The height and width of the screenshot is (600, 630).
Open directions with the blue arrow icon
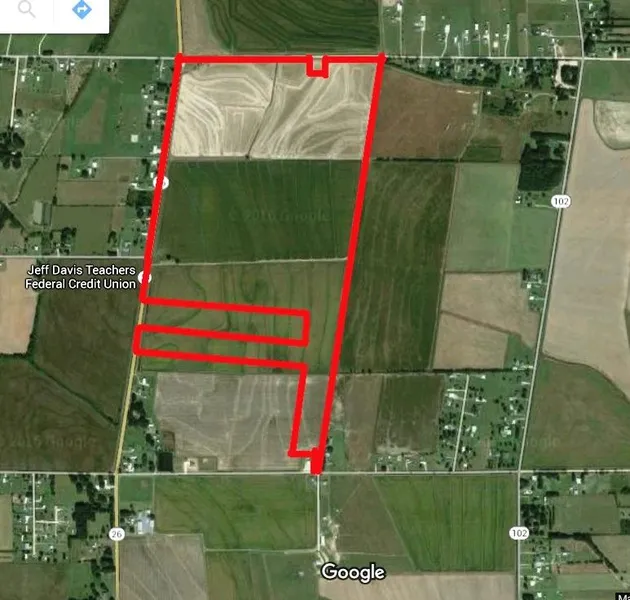pyautogui.click(x=82, y=11)
